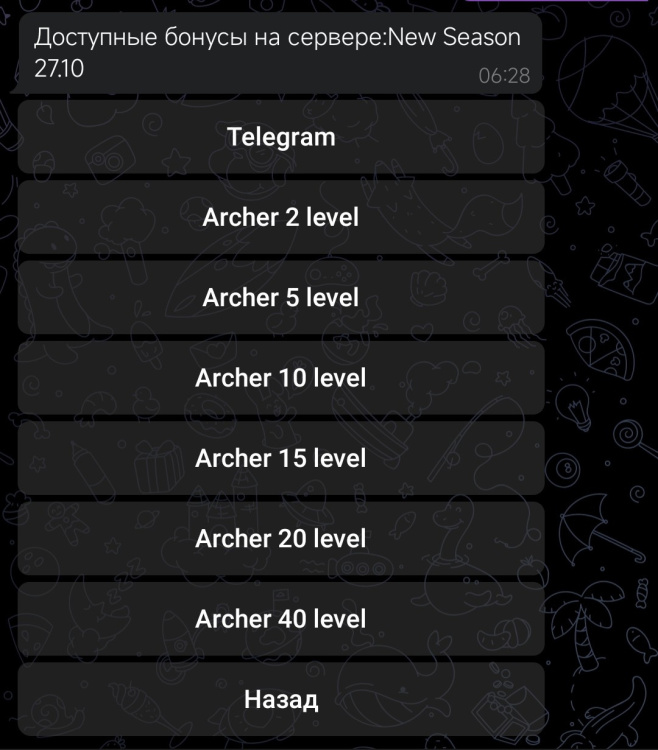Choose the Archer 5 level bonus

281,297
